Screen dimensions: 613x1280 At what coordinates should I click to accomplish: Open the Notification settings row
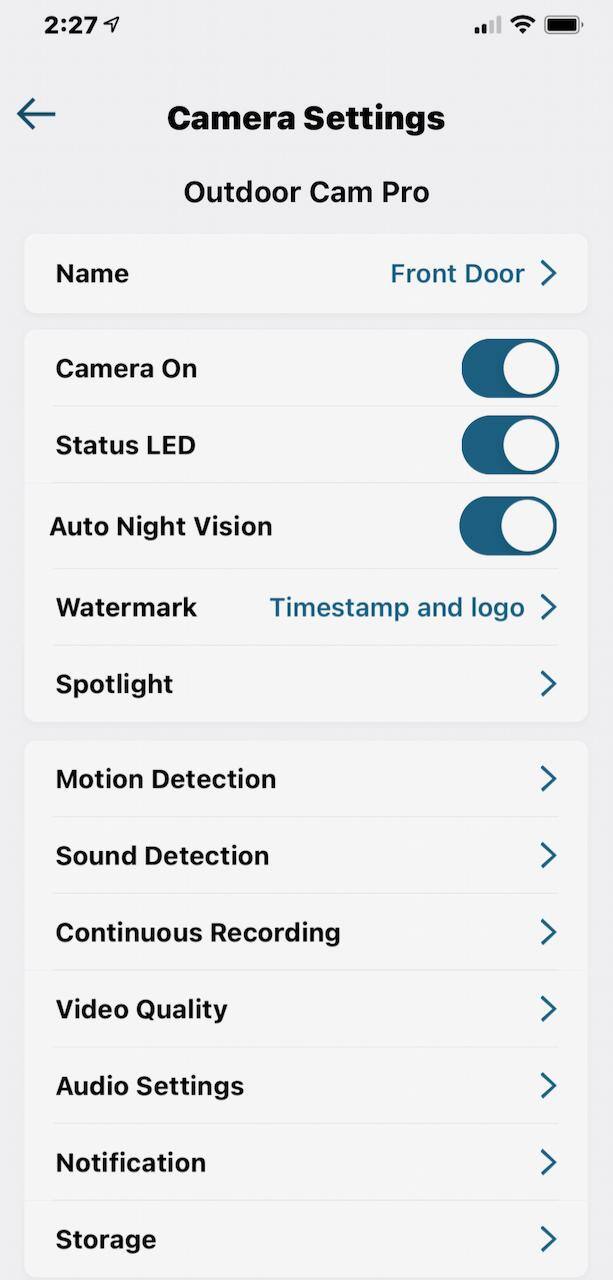306,1163
